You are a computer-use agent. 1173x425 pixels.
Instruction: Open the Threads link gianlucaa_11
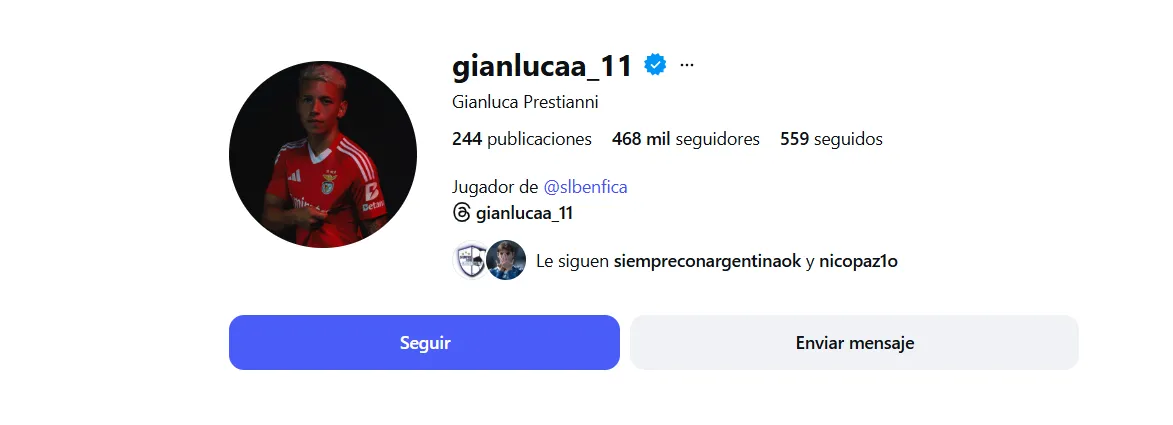[x=514, y=213]
